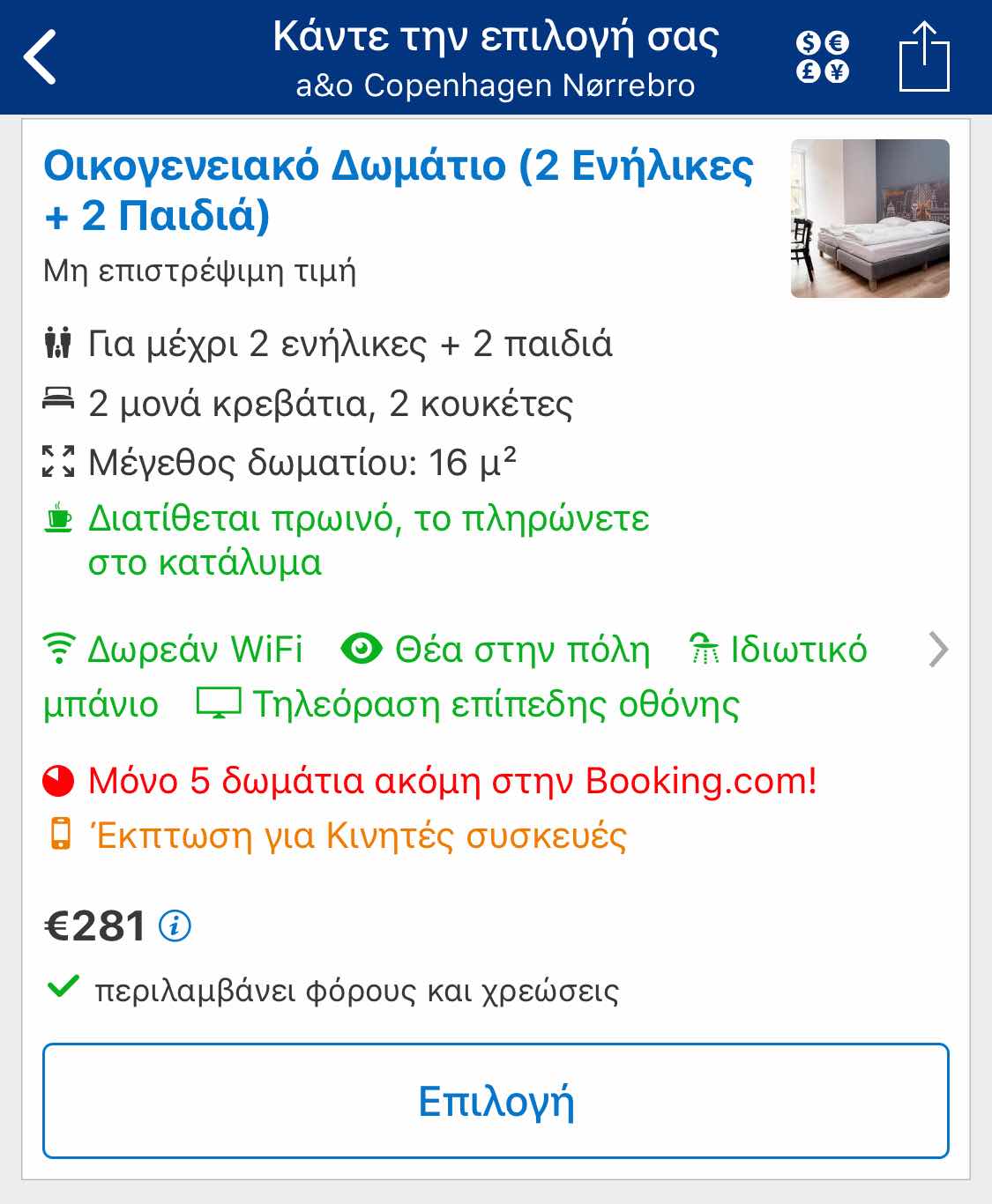
Task: Open the currency selector icon
Action: pyautogui.click(x=822, y=57)
